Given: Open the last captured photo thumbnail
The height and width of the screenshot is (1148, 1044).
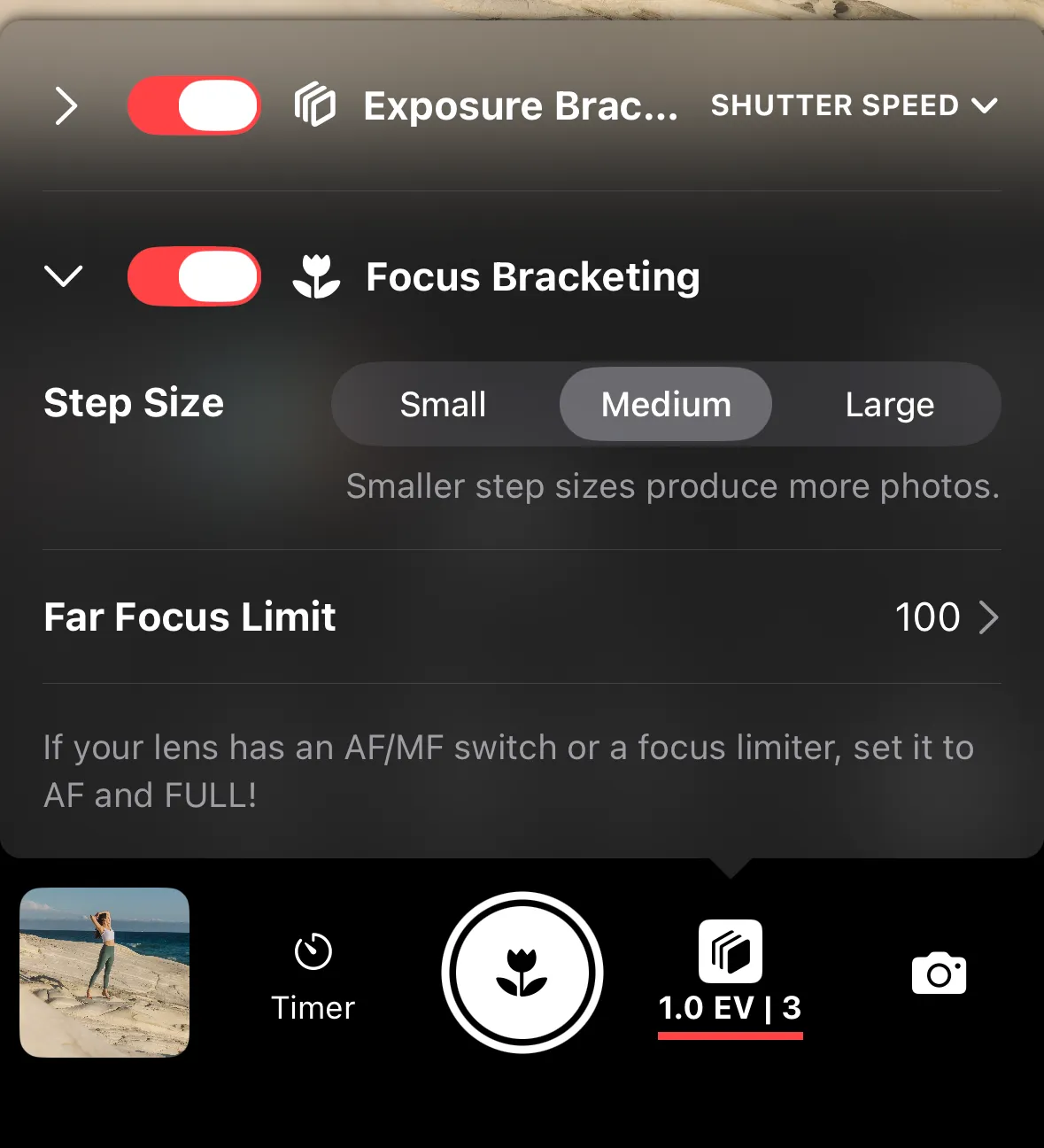Looking at the screenshot, I should [104, 973].
